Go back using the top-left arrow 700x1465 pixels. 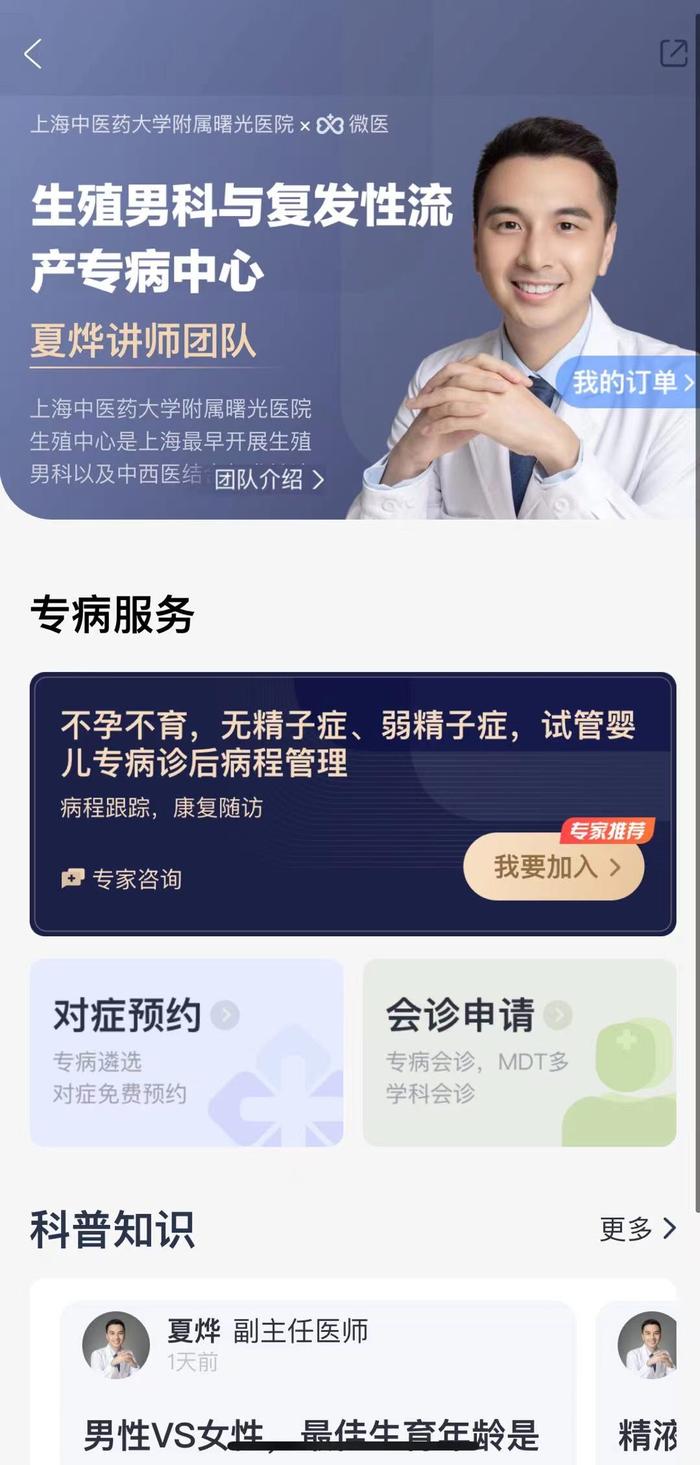(x=34, y=54)
